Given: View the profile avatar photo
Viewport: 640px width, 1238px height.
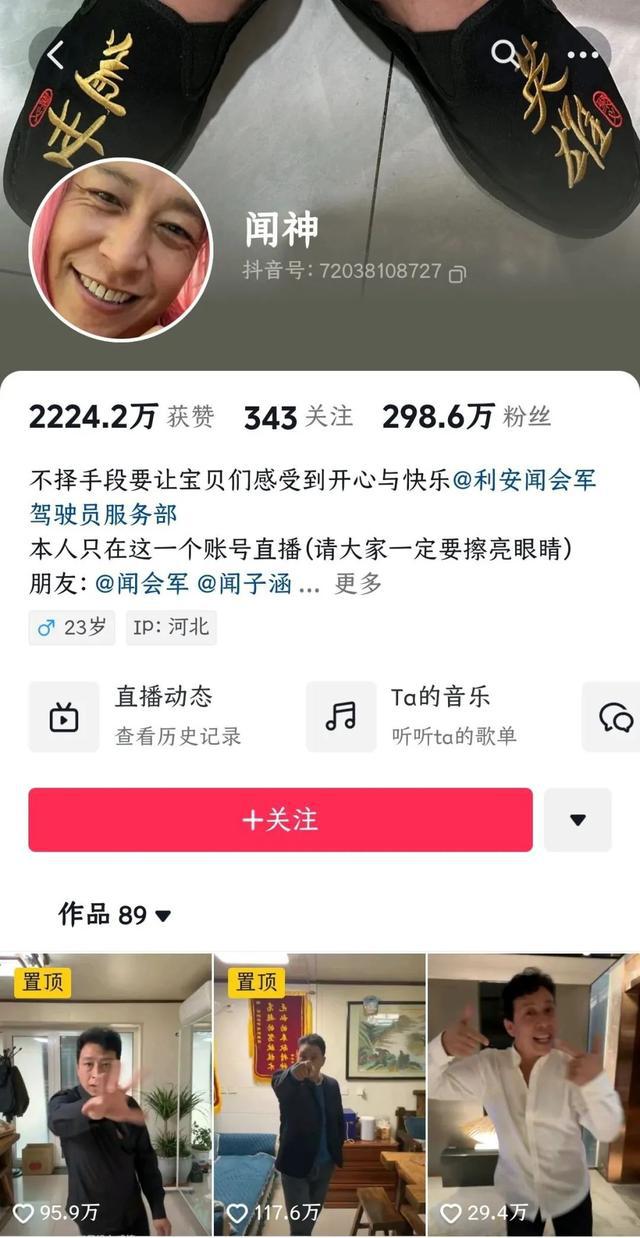Looking at the screenshot, I should pos(120,249).
